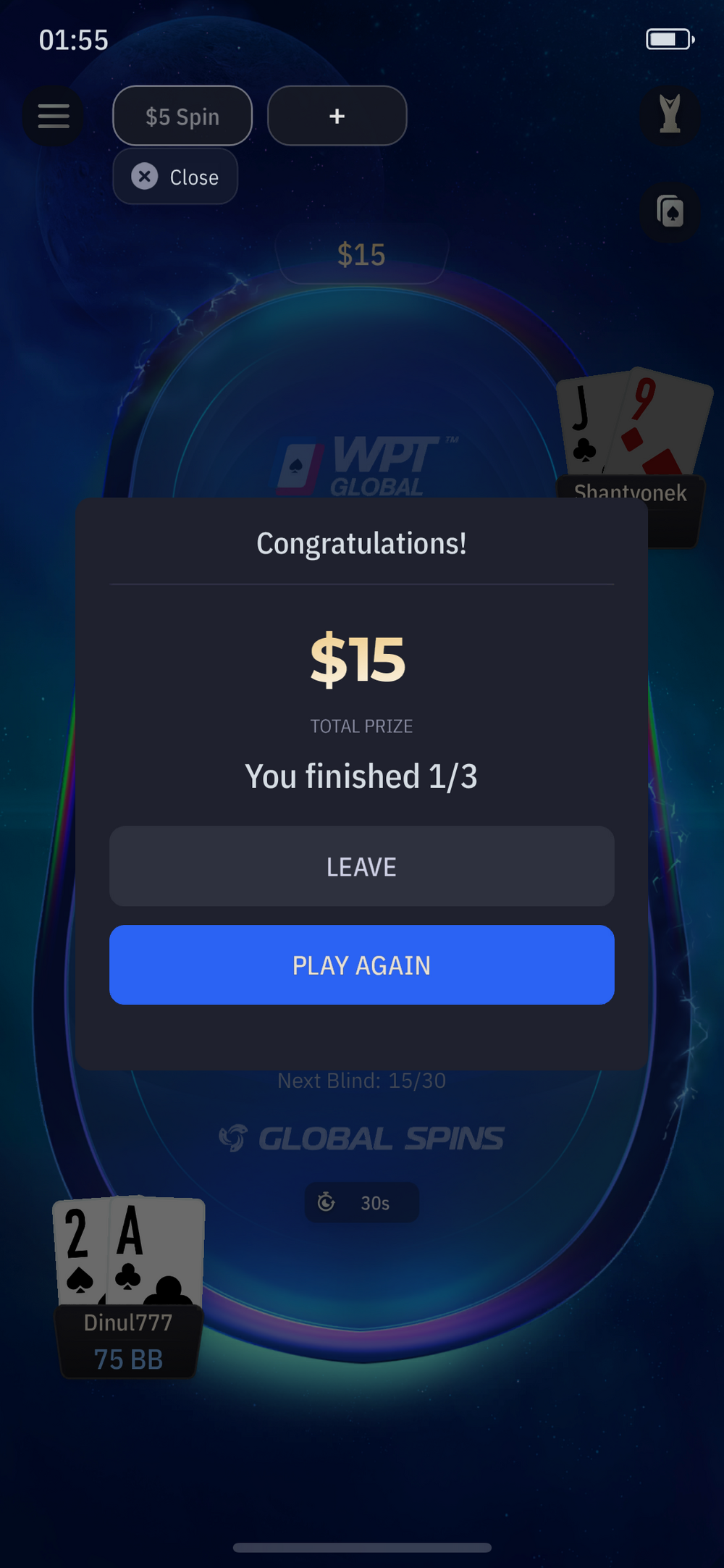The image size is (724, 1568).
Task: Open the trophy tournament info icon
Action: [670, 115]
